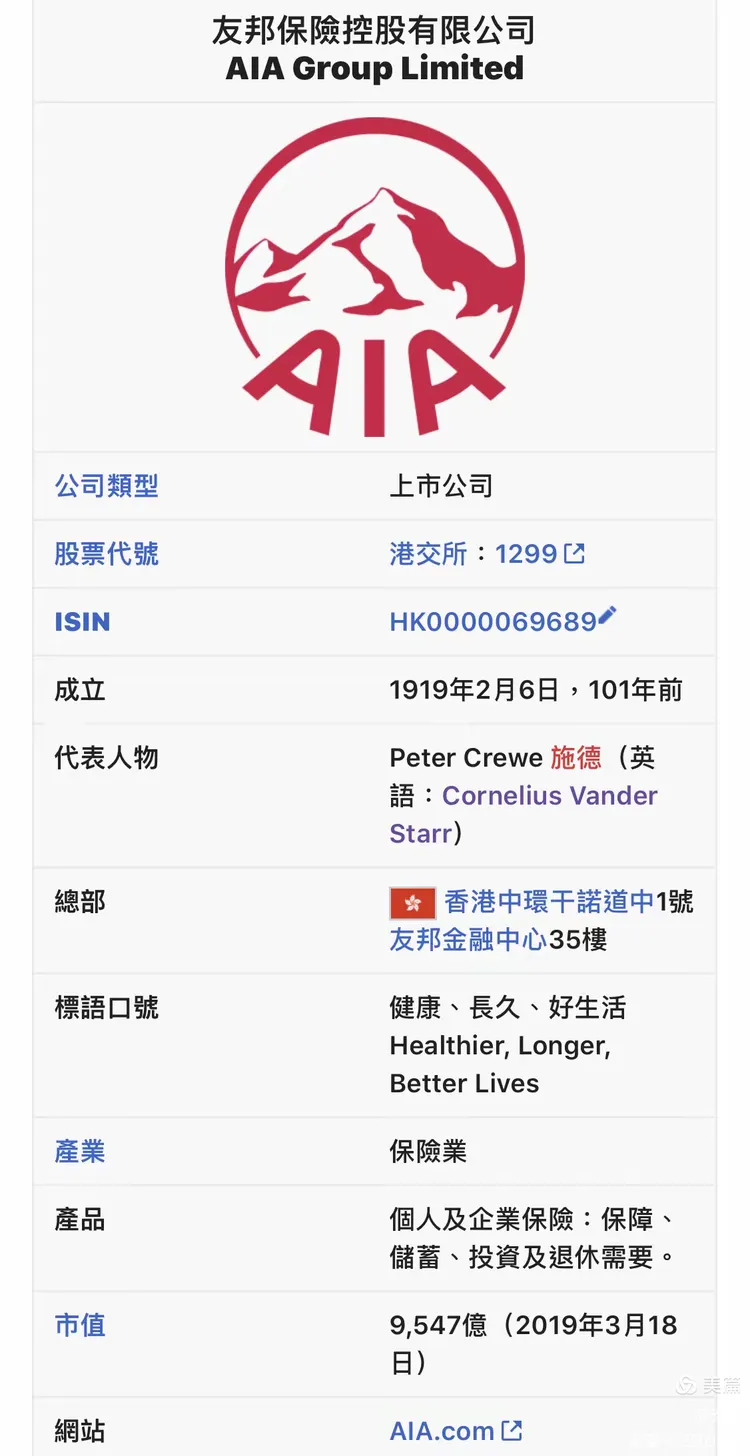Open the Cornelius Vander Starr link
The width and height of the screenshot is (750, 1456).
click(549, 795)
